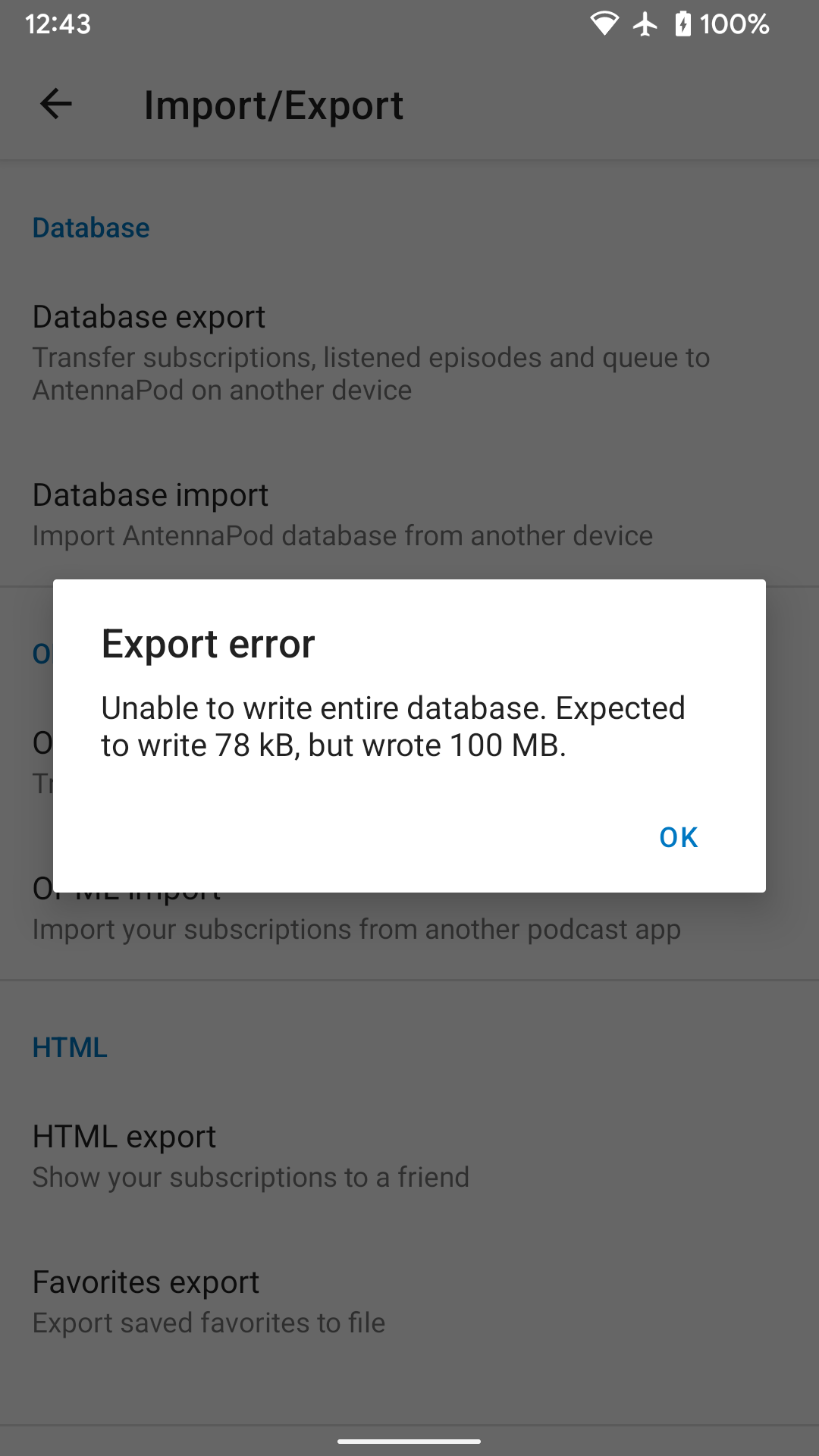This screenshot has width=819, height=1456.
Task: Dismiss the Export error dialog with OK
Action: pyautogui.click(x=678, y=837)
